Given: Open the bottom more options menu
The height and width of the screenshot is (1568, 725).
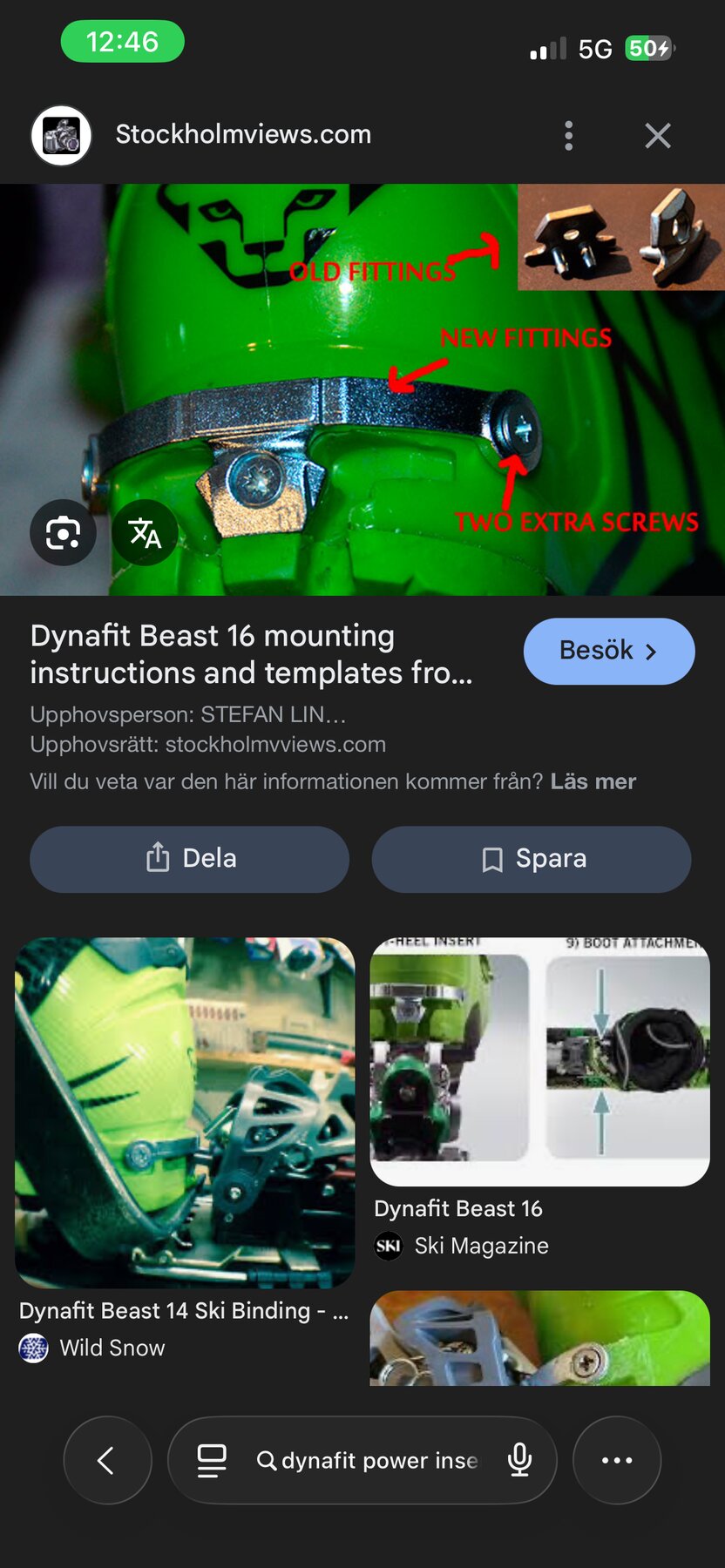Looking at the screenshot, I should [616, 1460].
